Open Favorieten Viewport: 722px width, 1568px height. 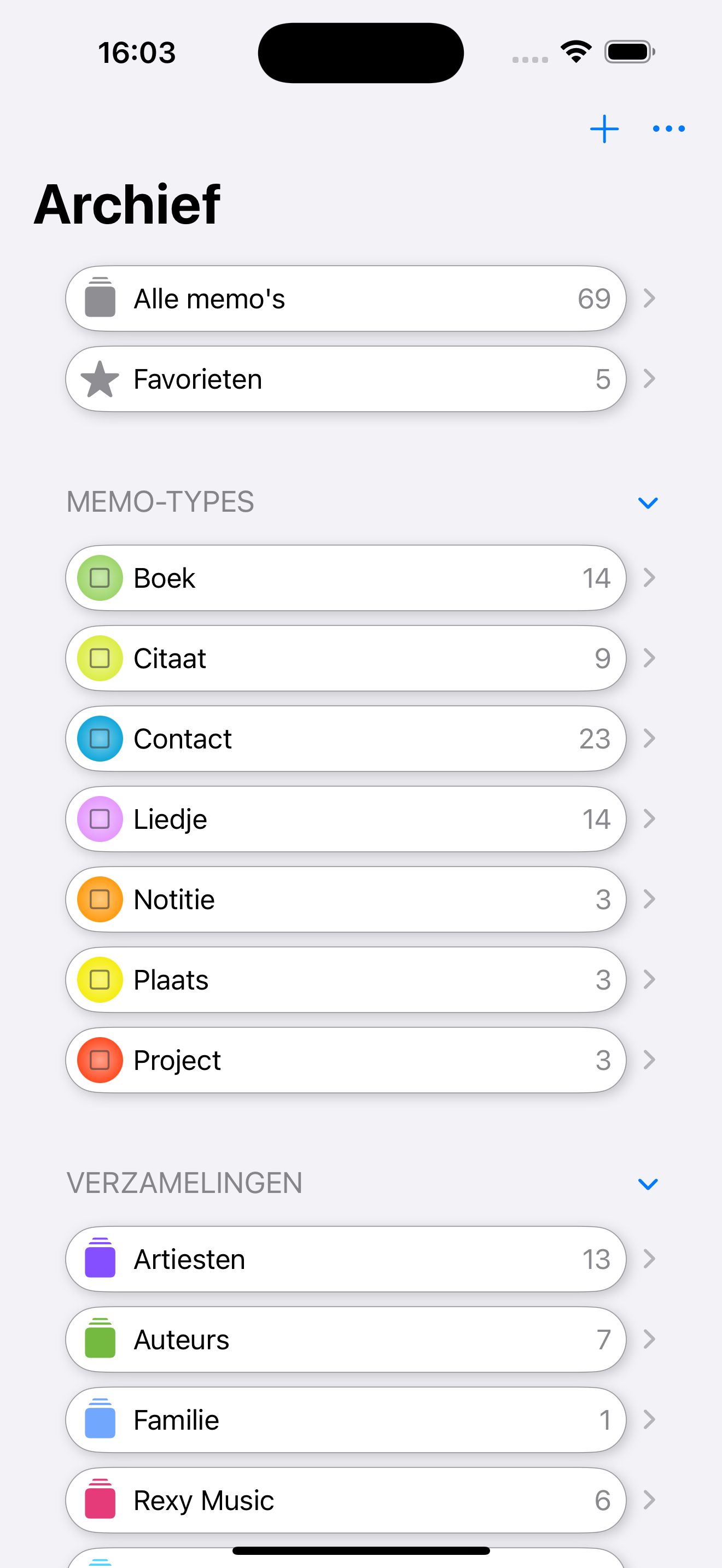click(x=346, y=379)
